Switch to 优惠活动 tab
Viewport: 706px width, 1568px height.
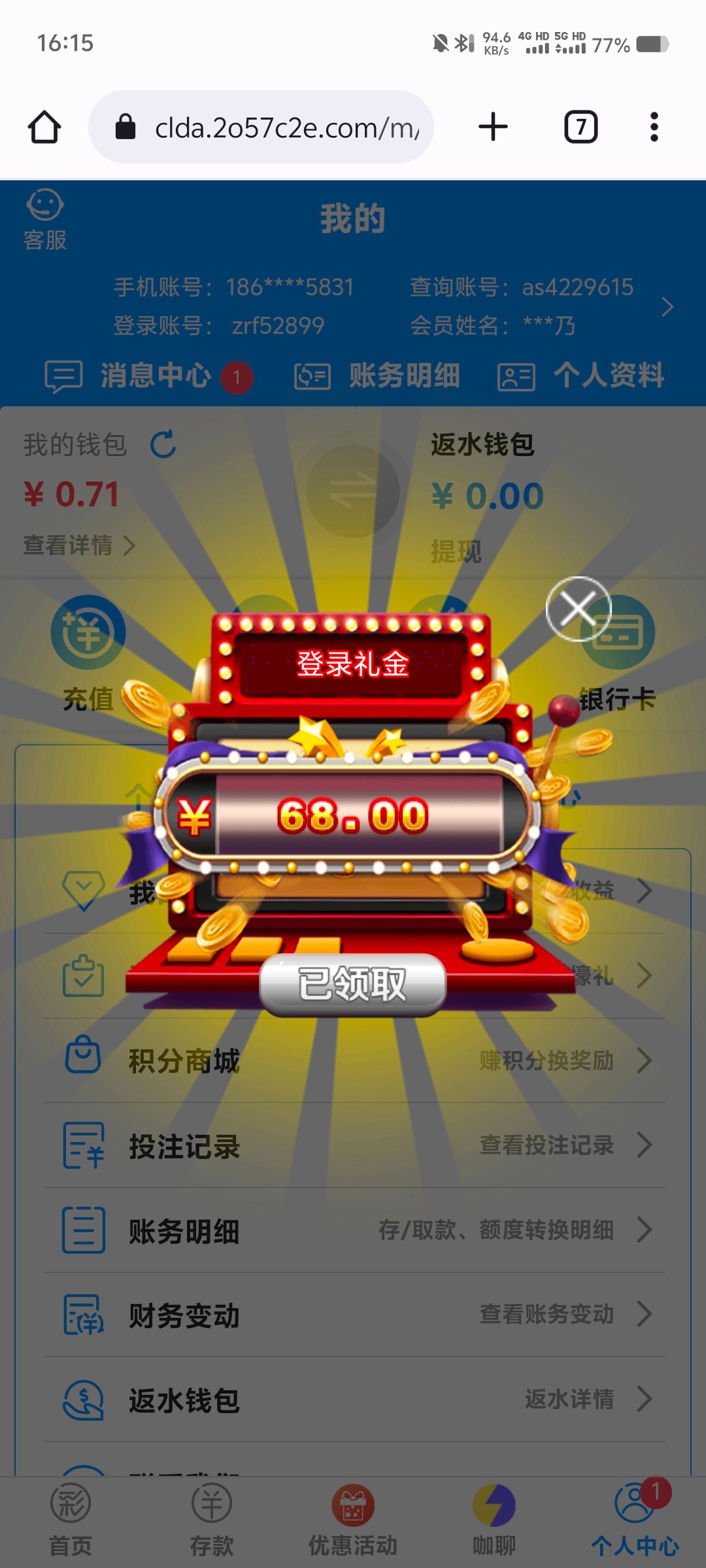[353, 1519]
